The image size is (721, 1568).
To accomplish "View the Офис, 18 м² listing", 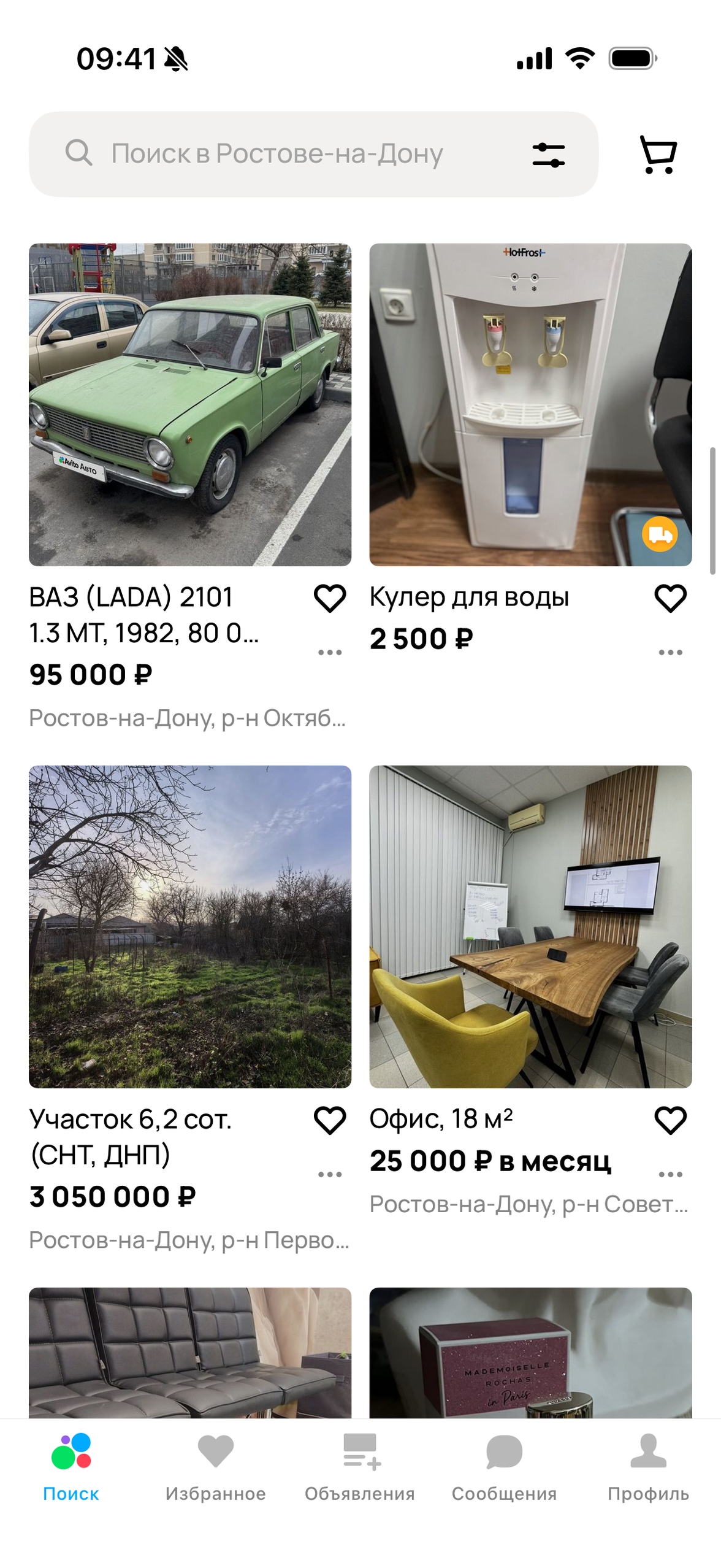I will point(530,926).
